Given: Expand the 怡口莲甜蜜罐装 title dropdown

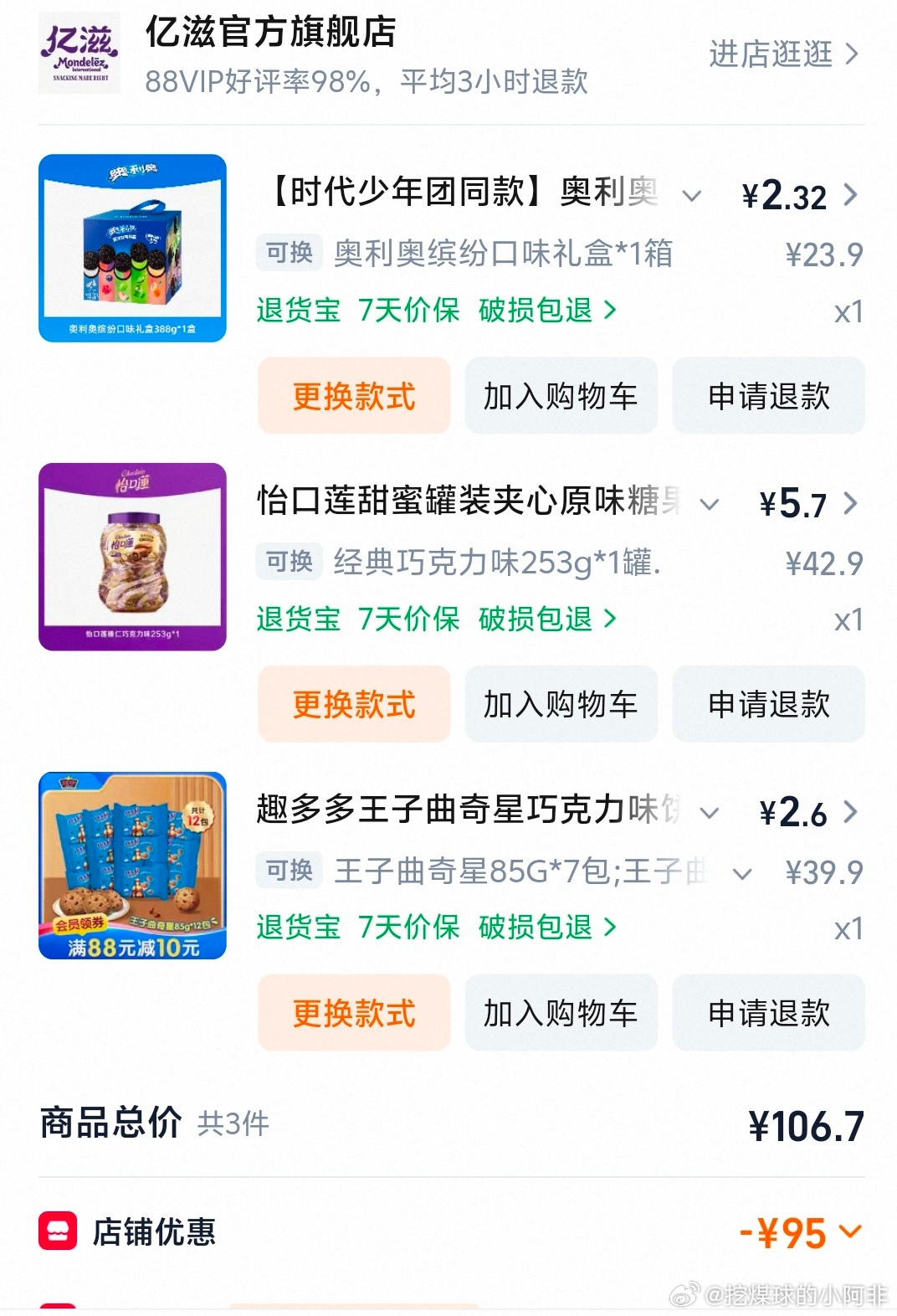Looking at the screenshot, I should tap(710, 504).
